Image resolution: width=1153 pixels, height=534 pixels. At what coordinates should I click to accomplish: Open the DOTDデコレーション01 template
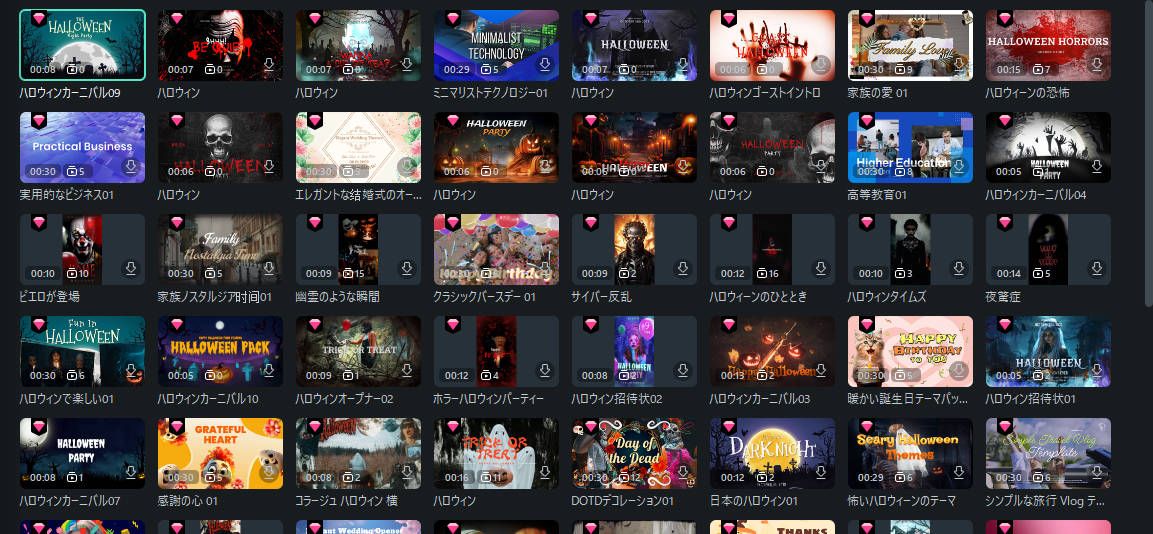point(634,452)
